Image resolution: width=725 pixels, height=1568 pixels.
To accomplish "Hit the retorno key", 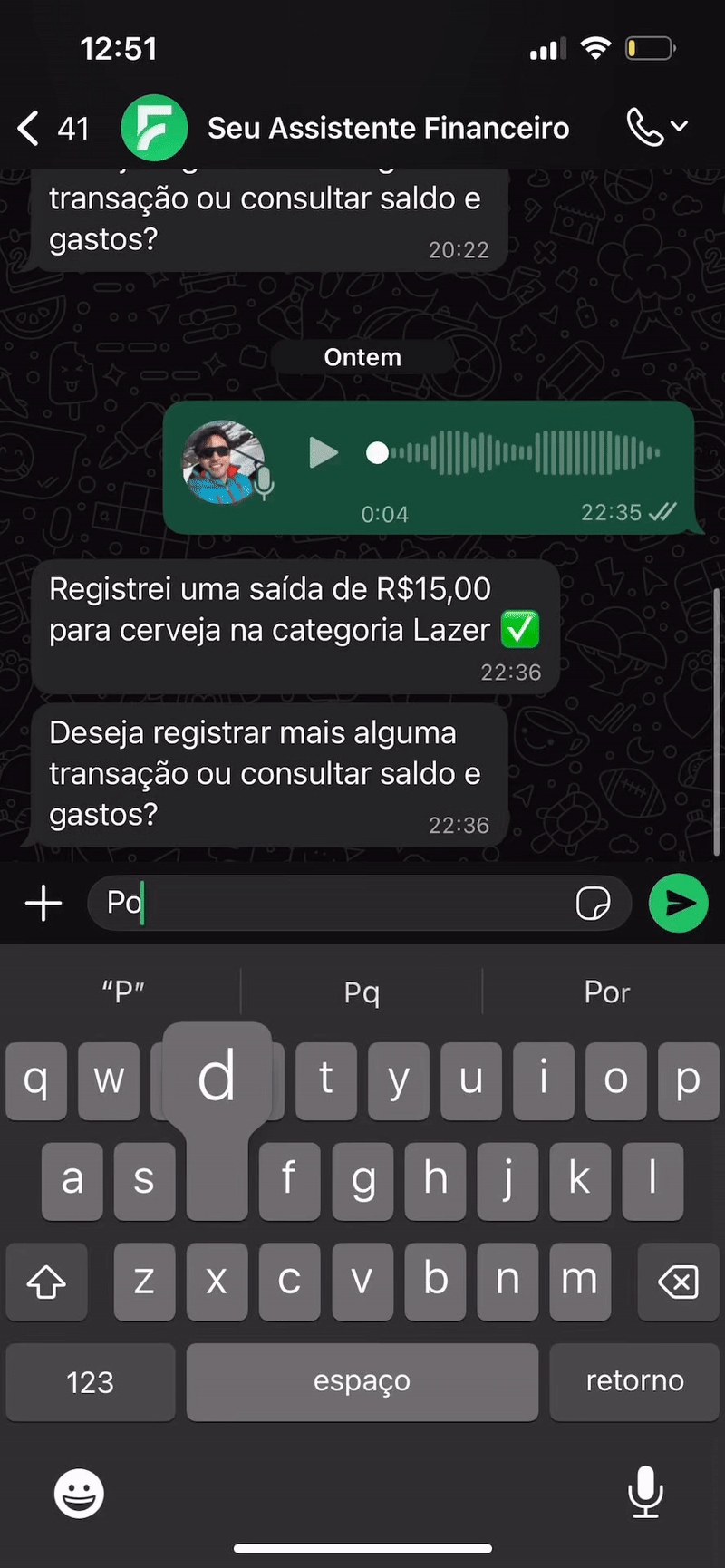I will (634, 1382).
